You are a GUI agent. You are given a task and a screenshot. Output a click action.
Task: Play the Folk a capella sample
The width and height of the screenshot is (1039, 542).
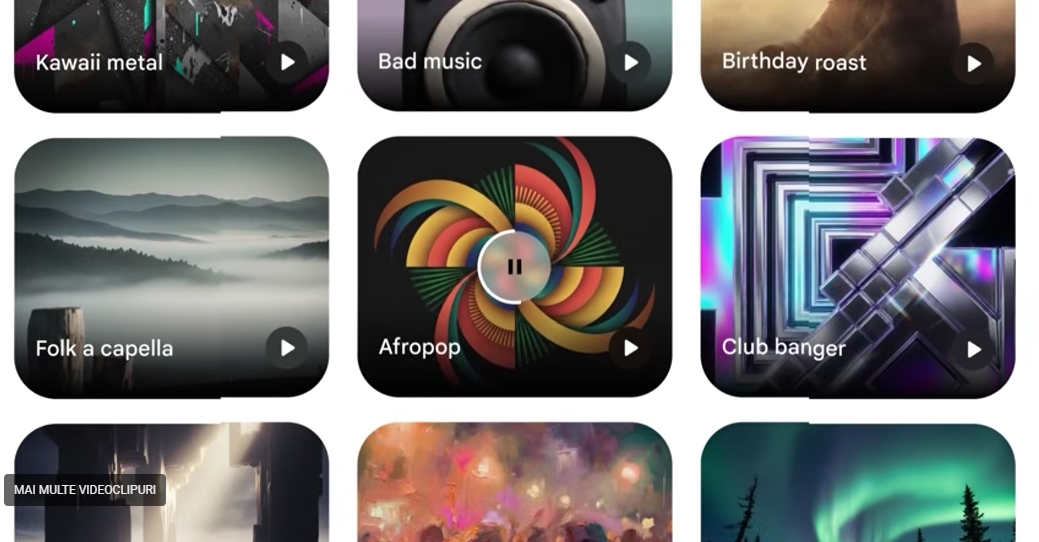[287, 348]
